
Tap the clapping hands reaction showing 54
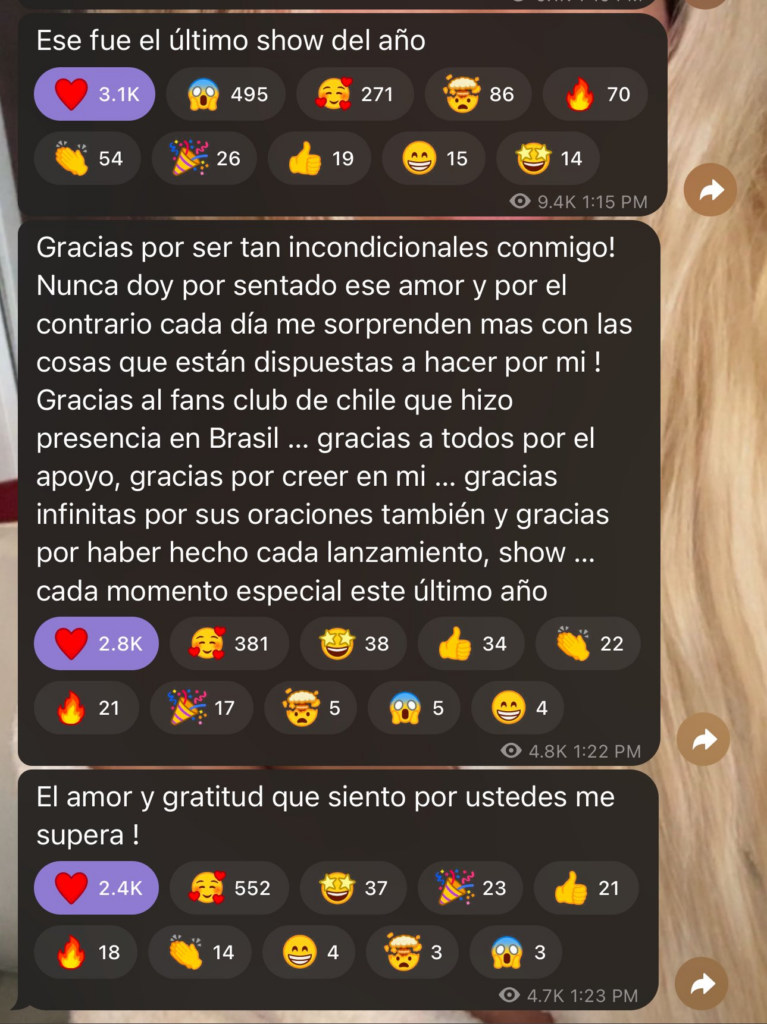pyautogui.click(x=88, y=158)
